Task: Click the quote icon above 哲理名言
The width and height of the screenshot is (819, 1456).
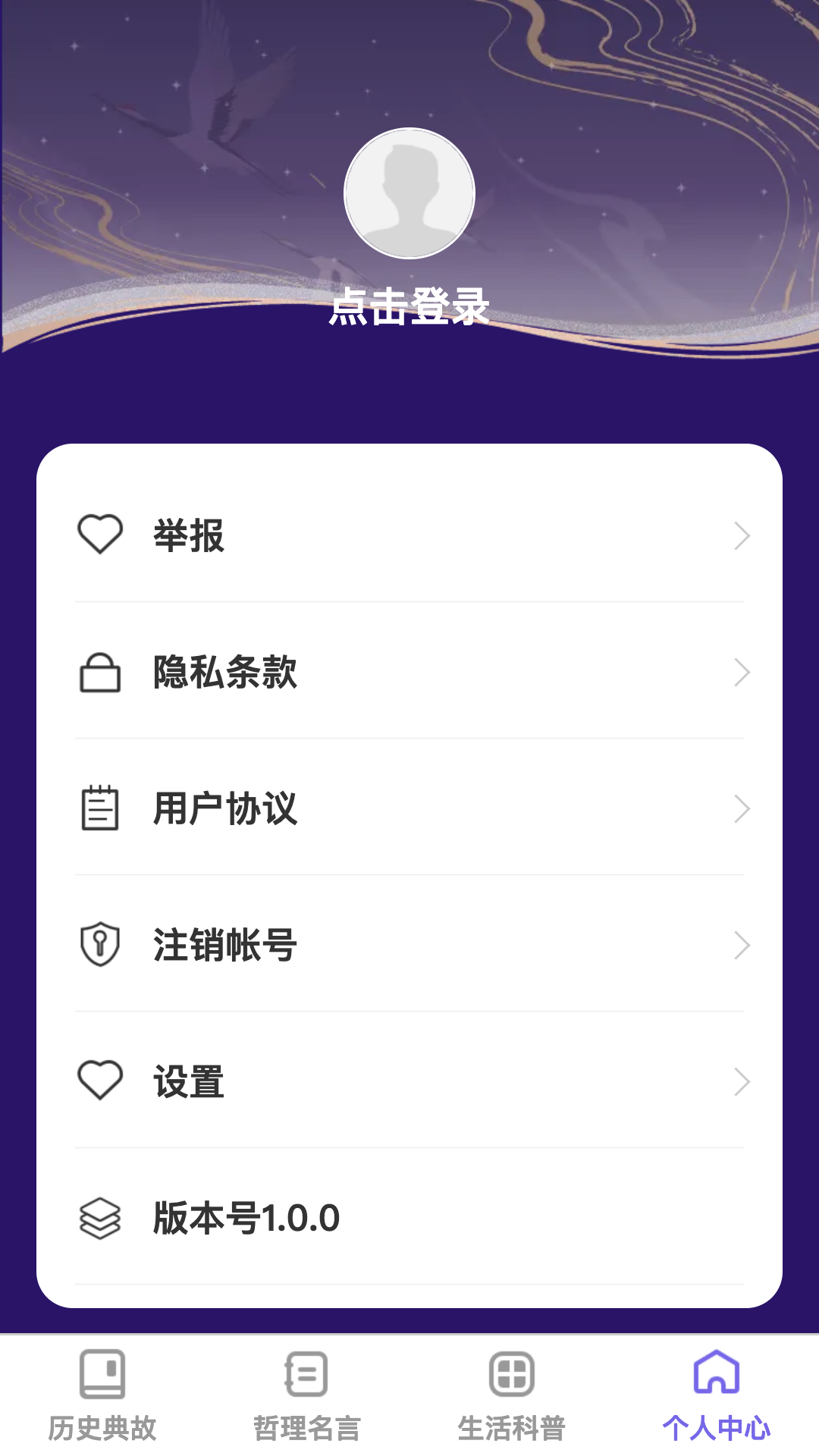Action: click(x=306, y=1385)
